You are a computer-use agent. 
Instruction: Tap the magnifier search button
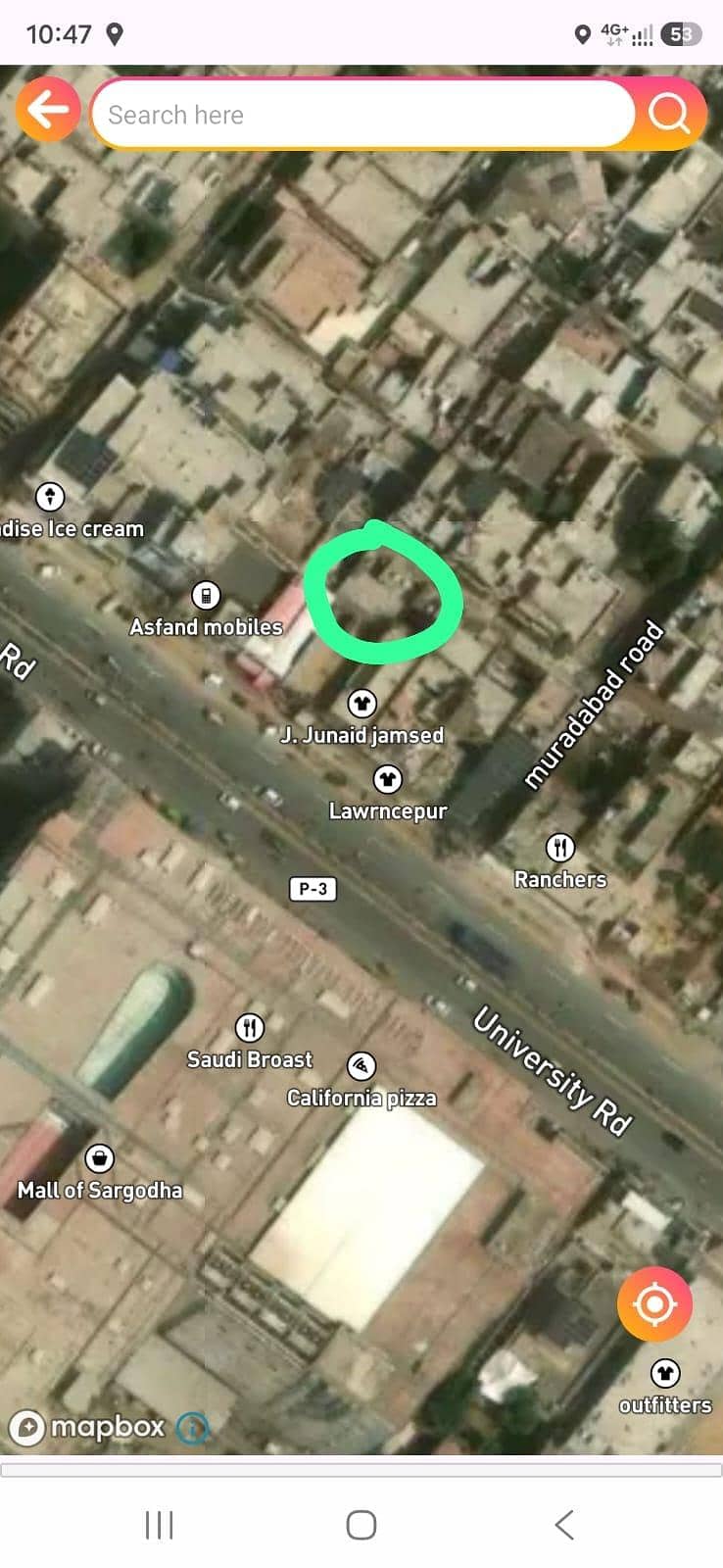pos(669,115)
